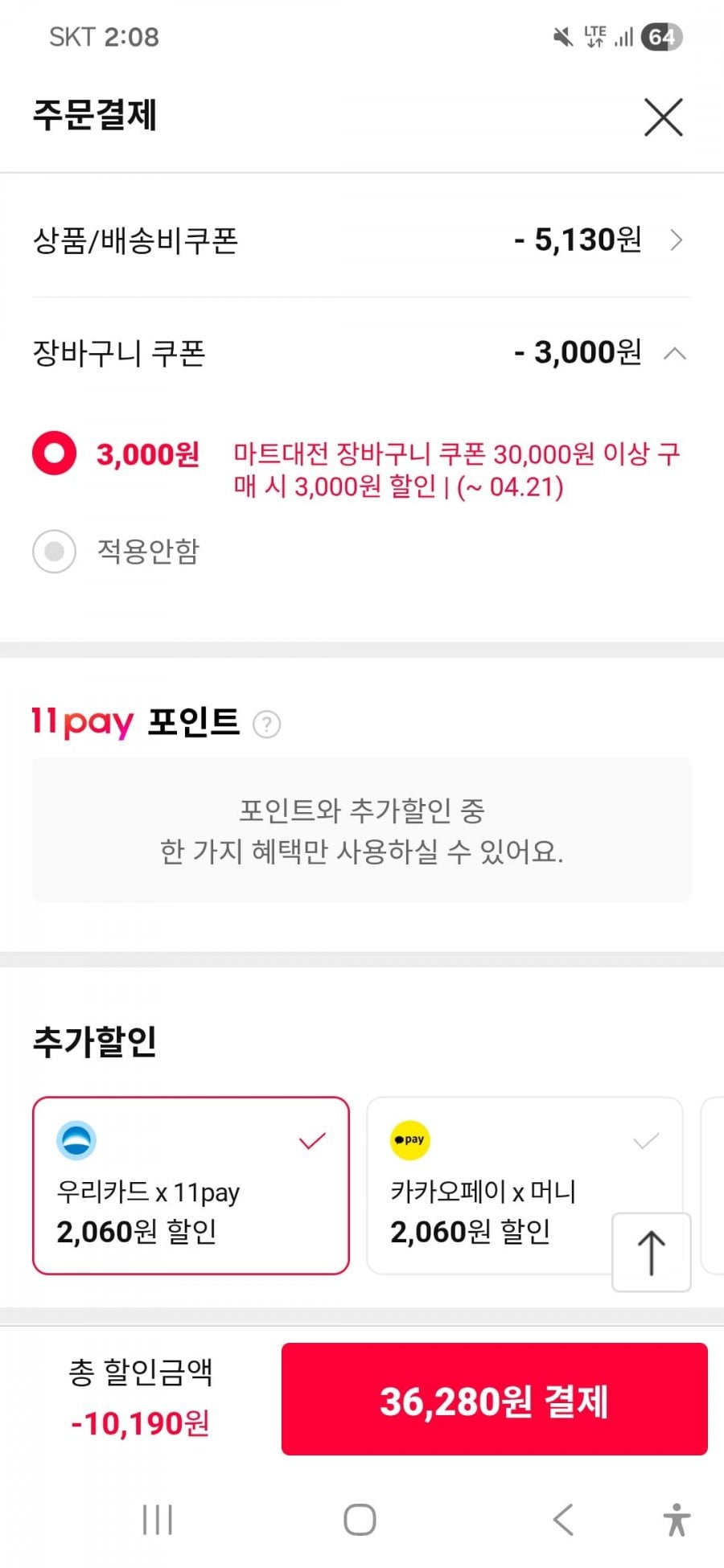Select 우리카드 x 11pay discount card

(191, 1185)
